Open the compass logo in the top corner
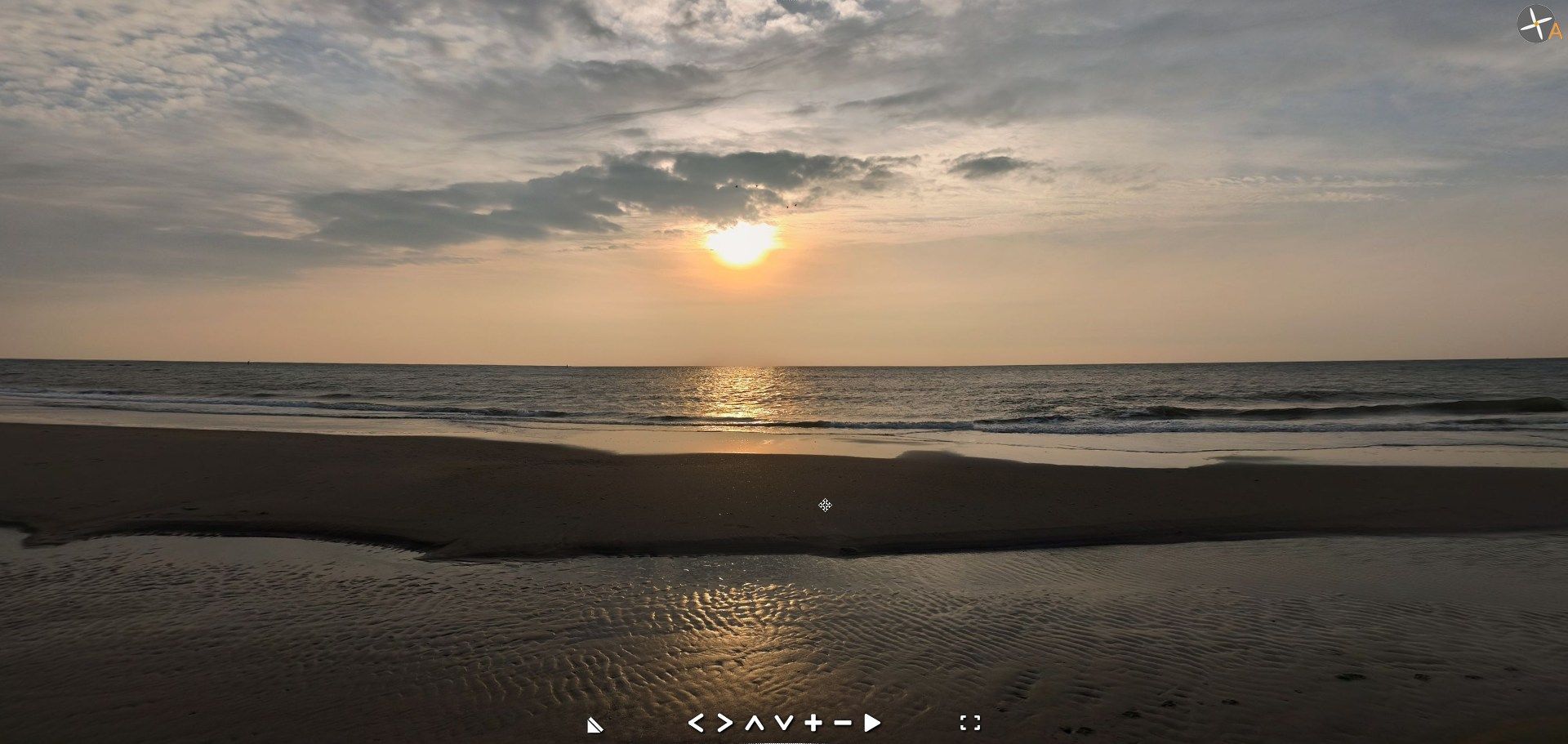Viewport: 1568px width, 744px height. point(1539,25)
